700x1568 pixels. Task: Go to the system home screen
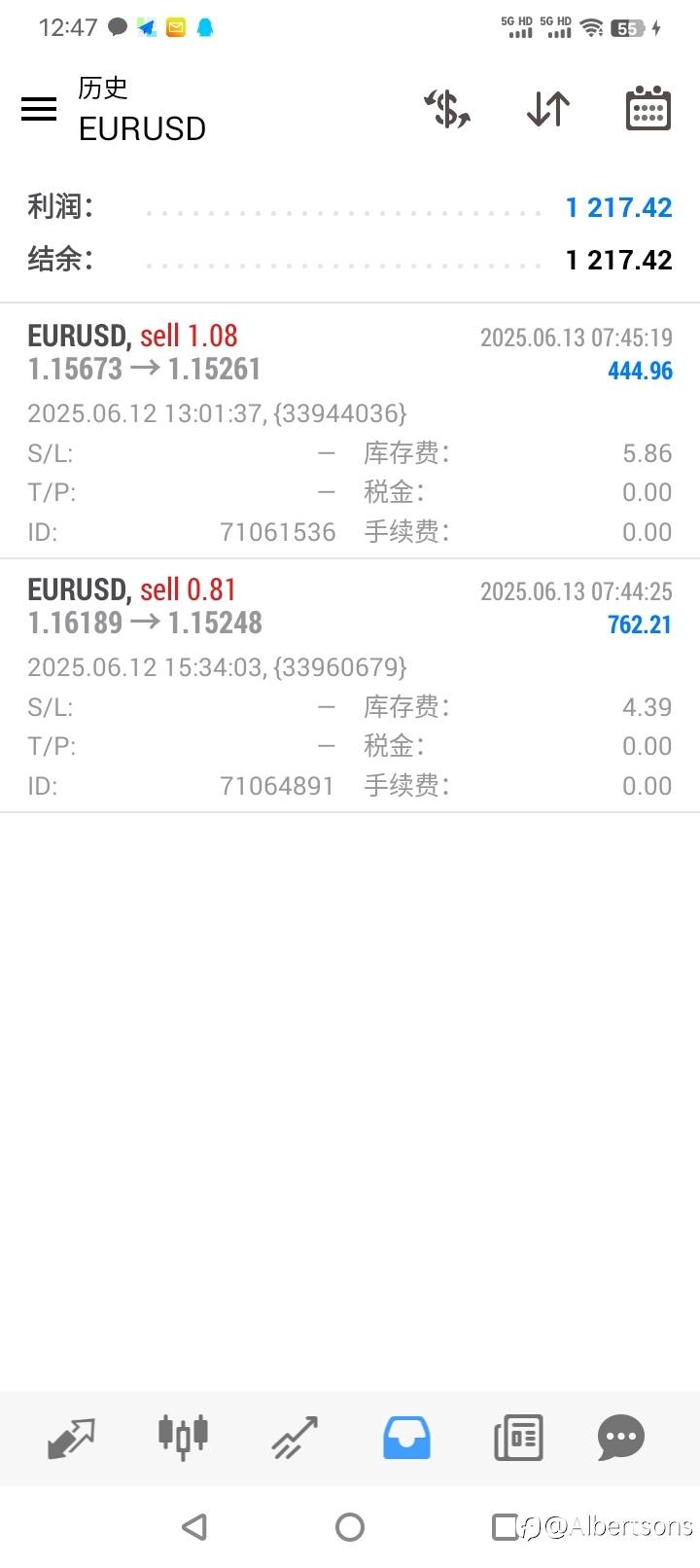point(350,1527)
